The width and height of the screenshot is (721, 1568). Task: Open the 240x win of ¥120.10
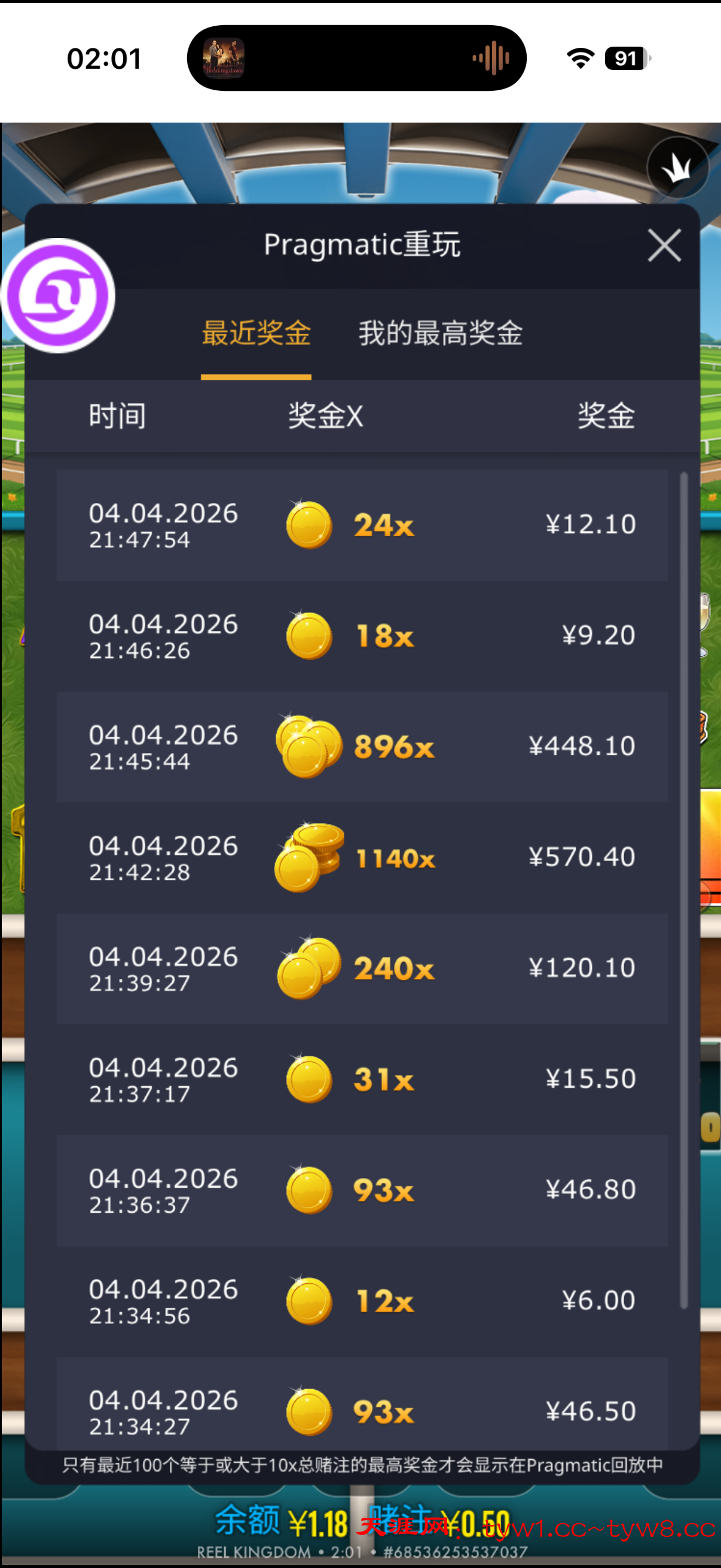362,968
